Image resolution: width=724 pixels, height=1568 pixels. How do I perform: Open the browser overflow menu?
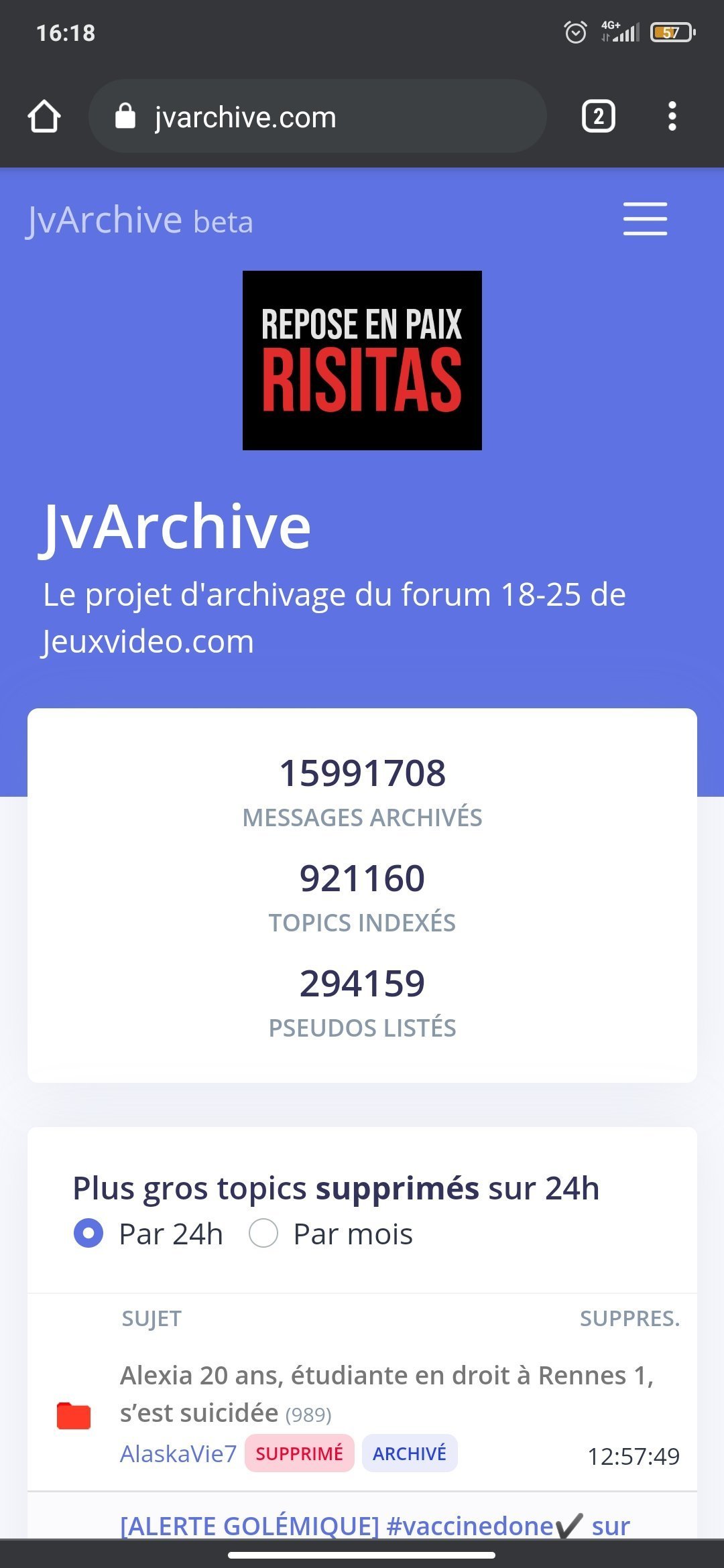coord(672,117)
